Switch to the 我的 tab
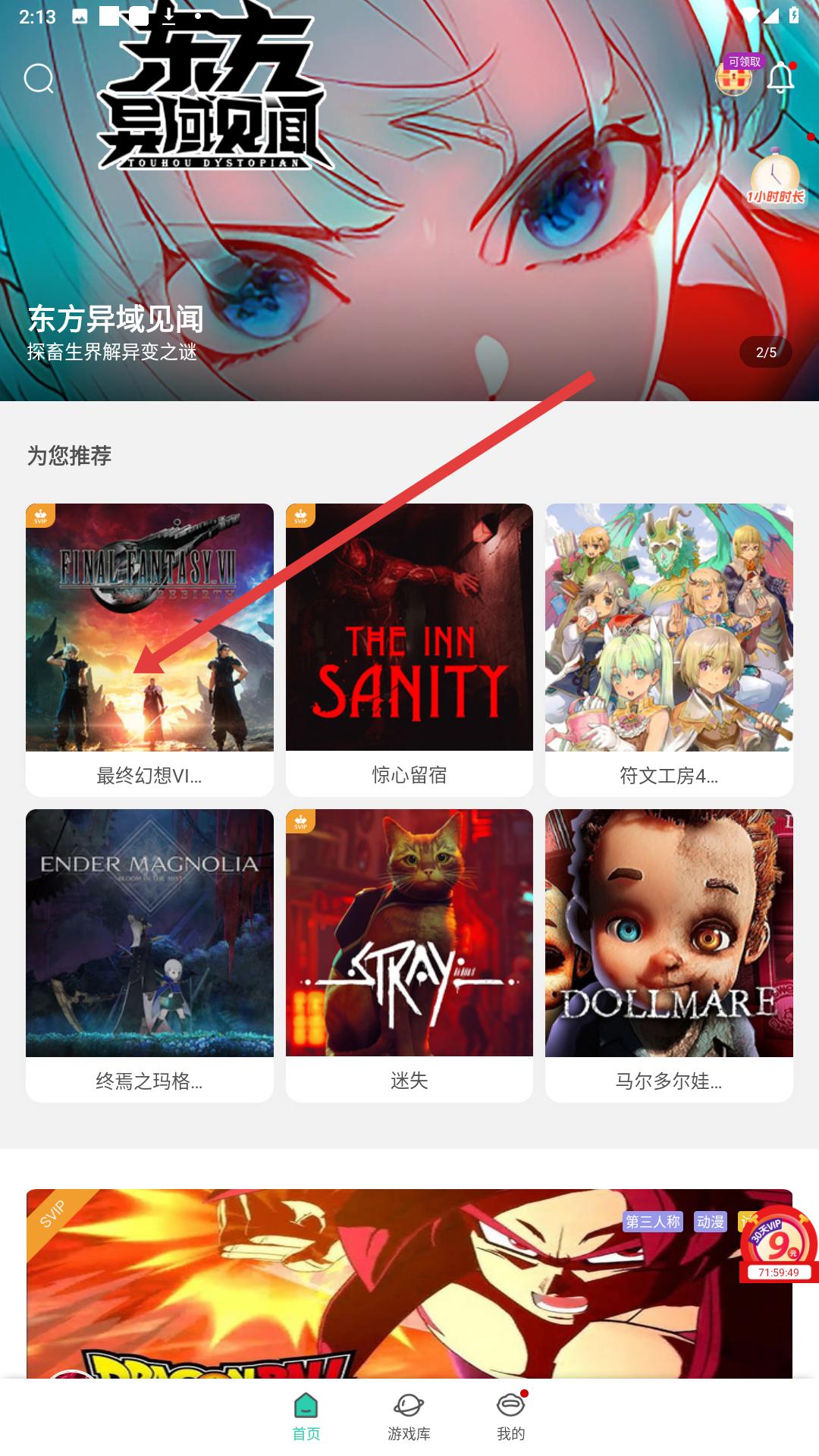This screenshot has width=819, height=1456. (x=510, y=1417)
